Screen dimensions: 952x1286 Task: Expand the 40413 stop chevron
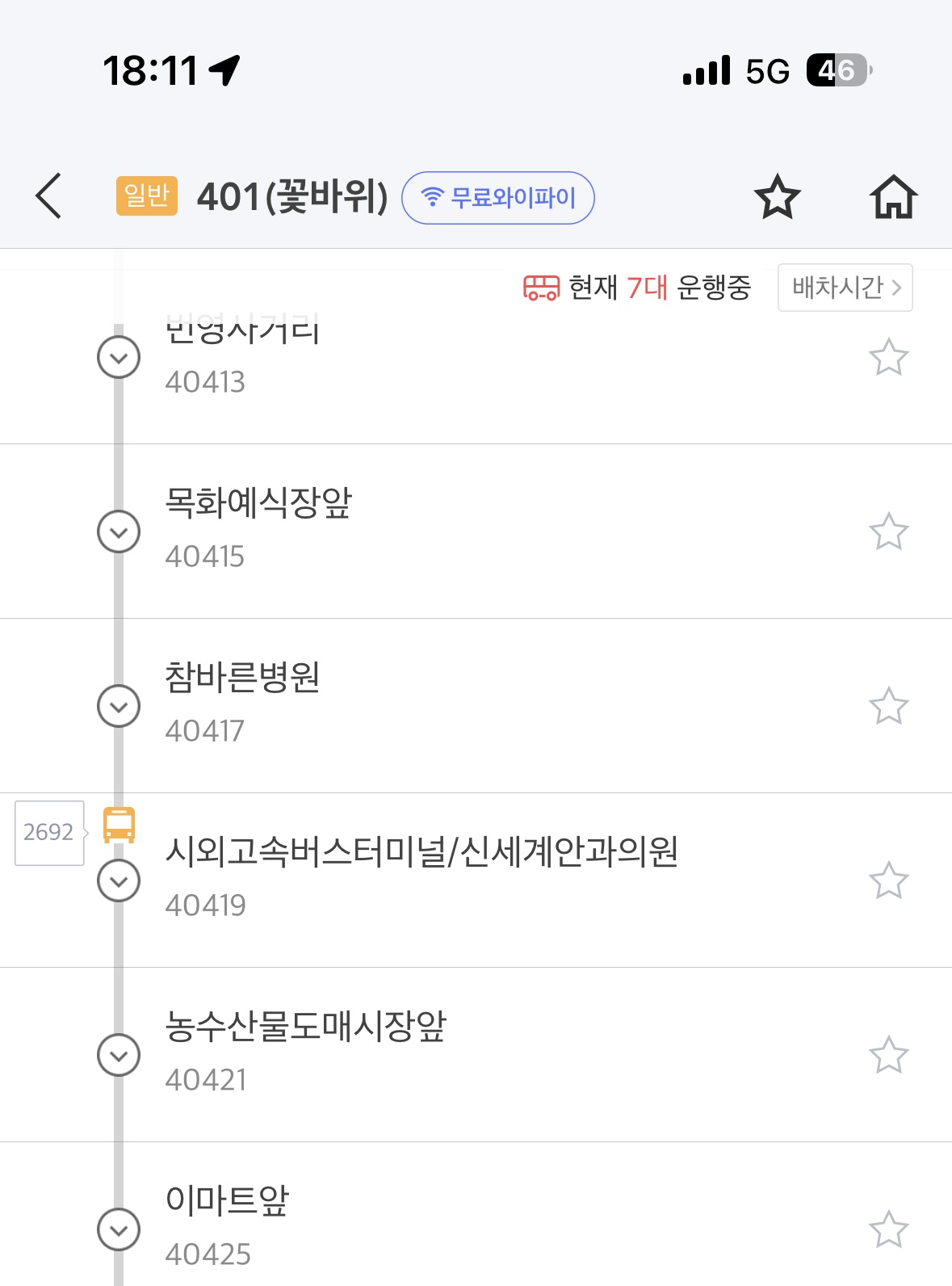[x=119, y=357]
